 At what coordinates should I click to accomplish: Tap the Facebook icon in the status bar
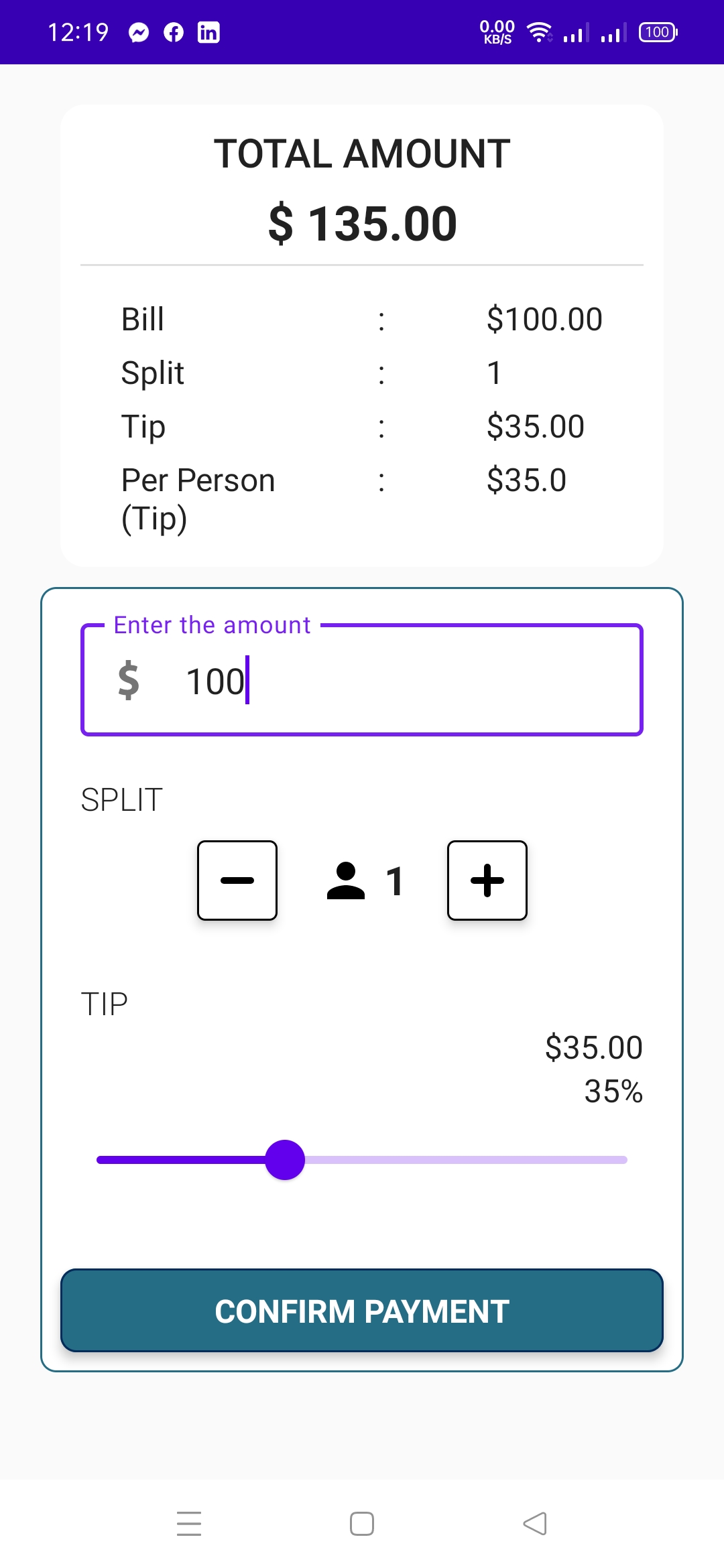click(172, 32)
